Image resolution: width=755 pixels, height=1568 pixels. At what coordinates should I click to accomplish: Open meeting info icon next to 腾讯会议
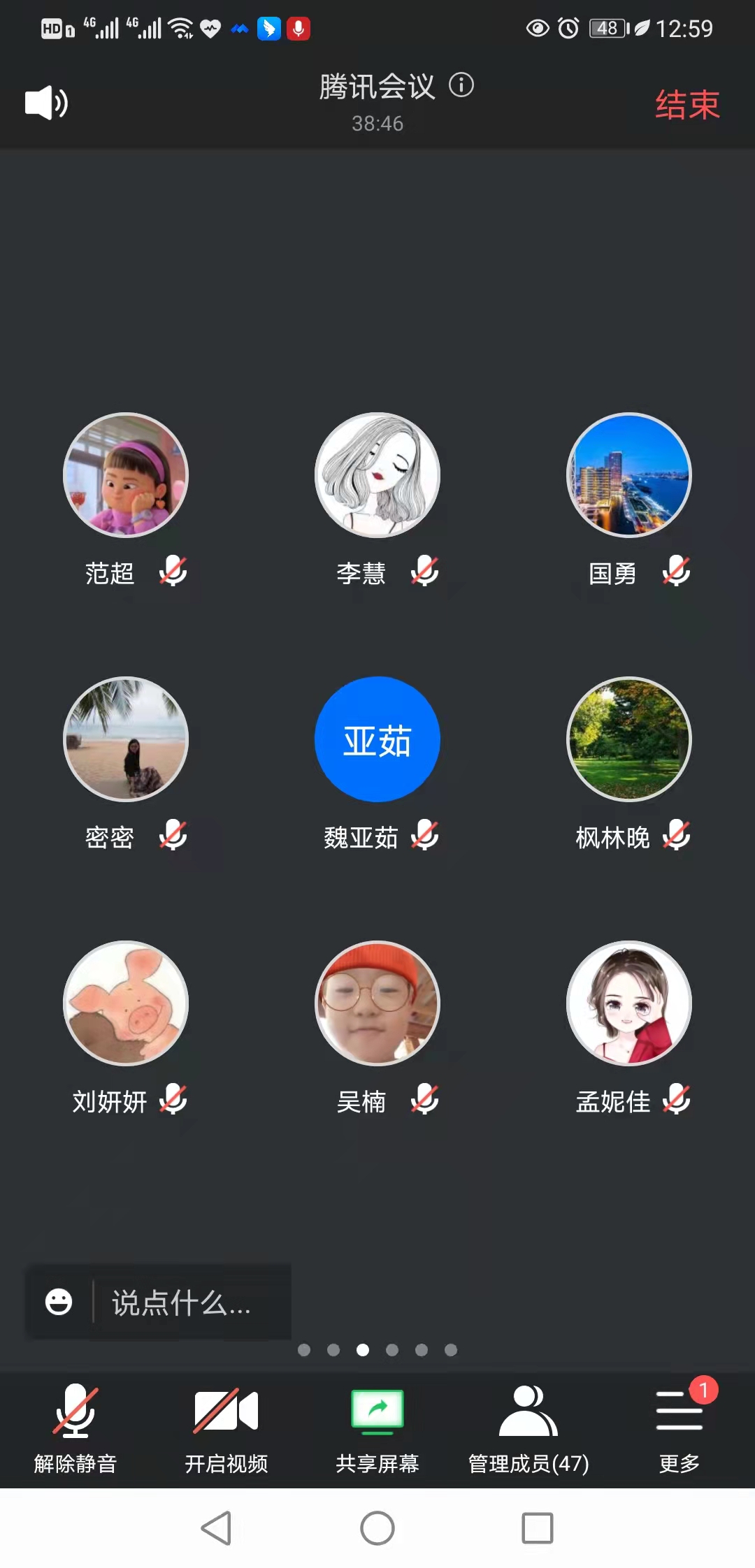tap(461, 85)
